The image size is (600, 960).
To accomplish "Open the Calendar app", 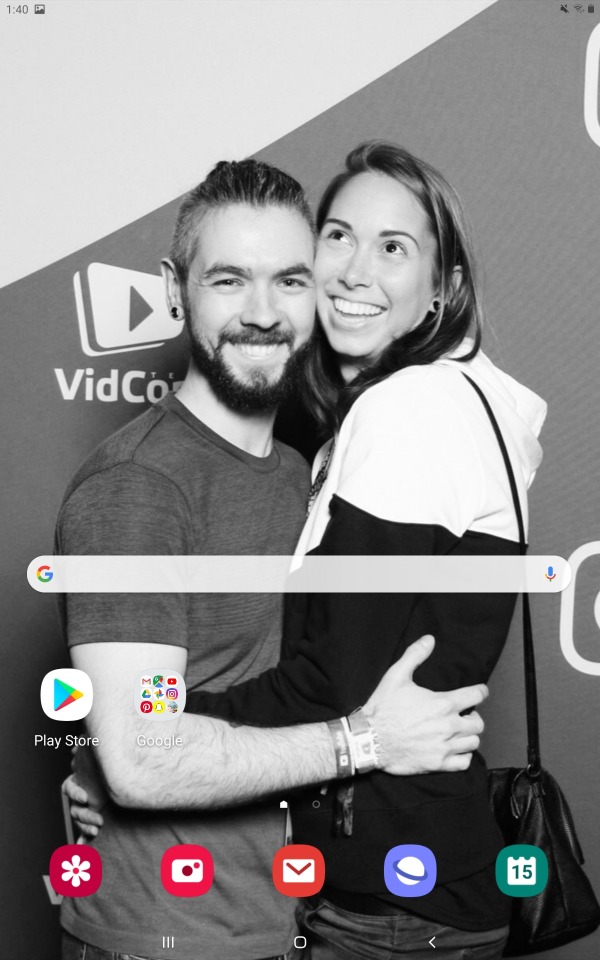I will (x=522, y=871).
